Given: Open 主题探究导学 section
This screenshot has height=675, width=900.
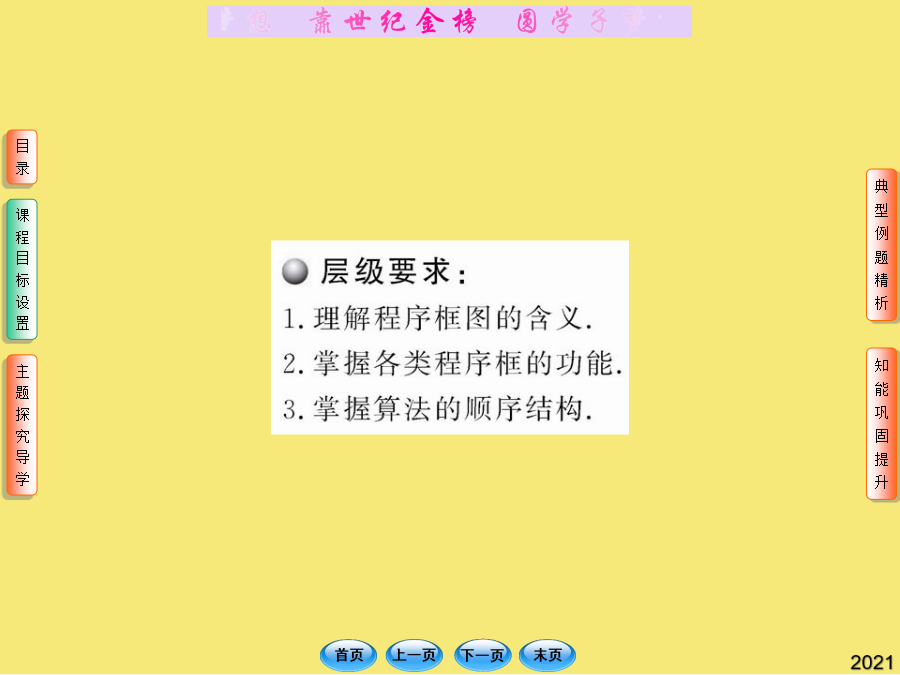Looking at the screenshot, I should [22, 425].
